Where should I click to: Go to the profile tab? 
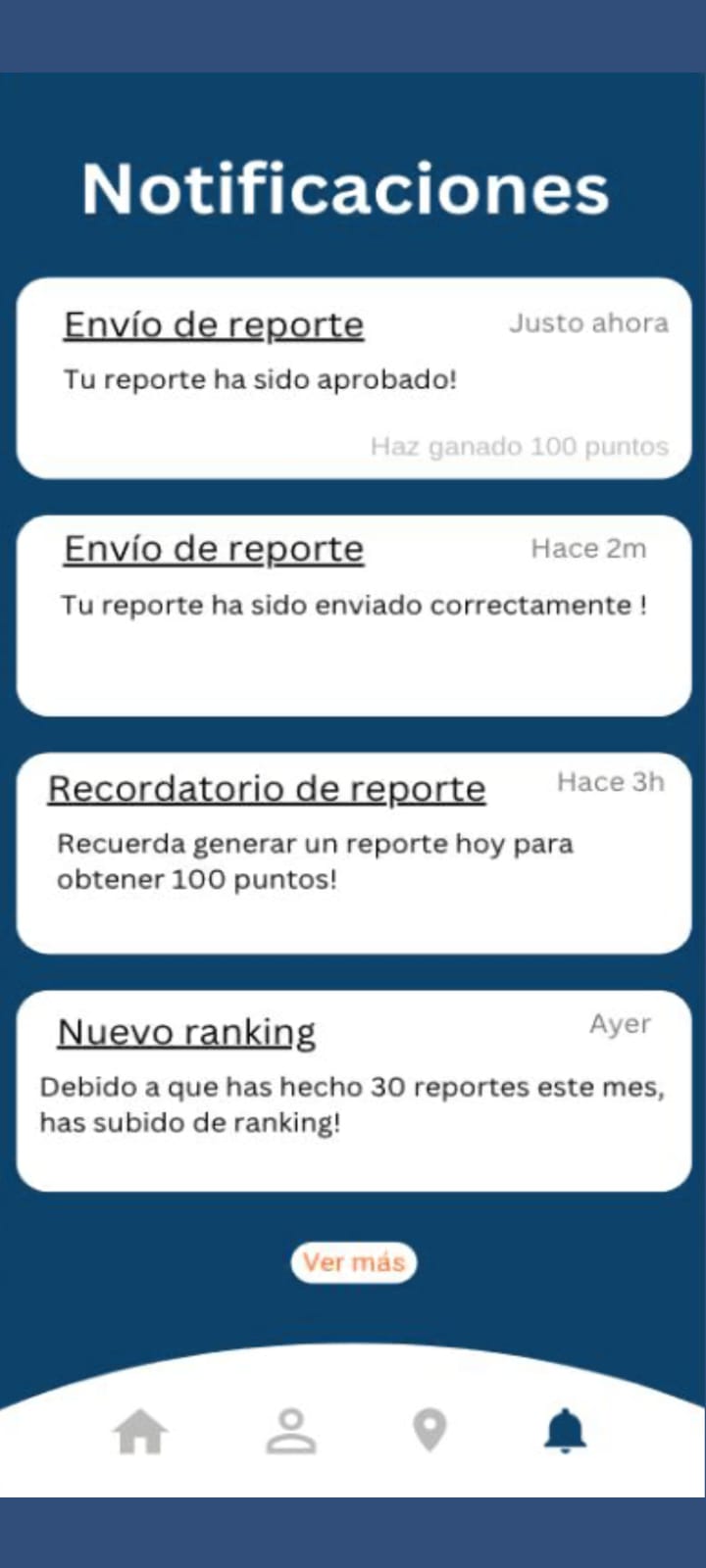point(291,1431)
